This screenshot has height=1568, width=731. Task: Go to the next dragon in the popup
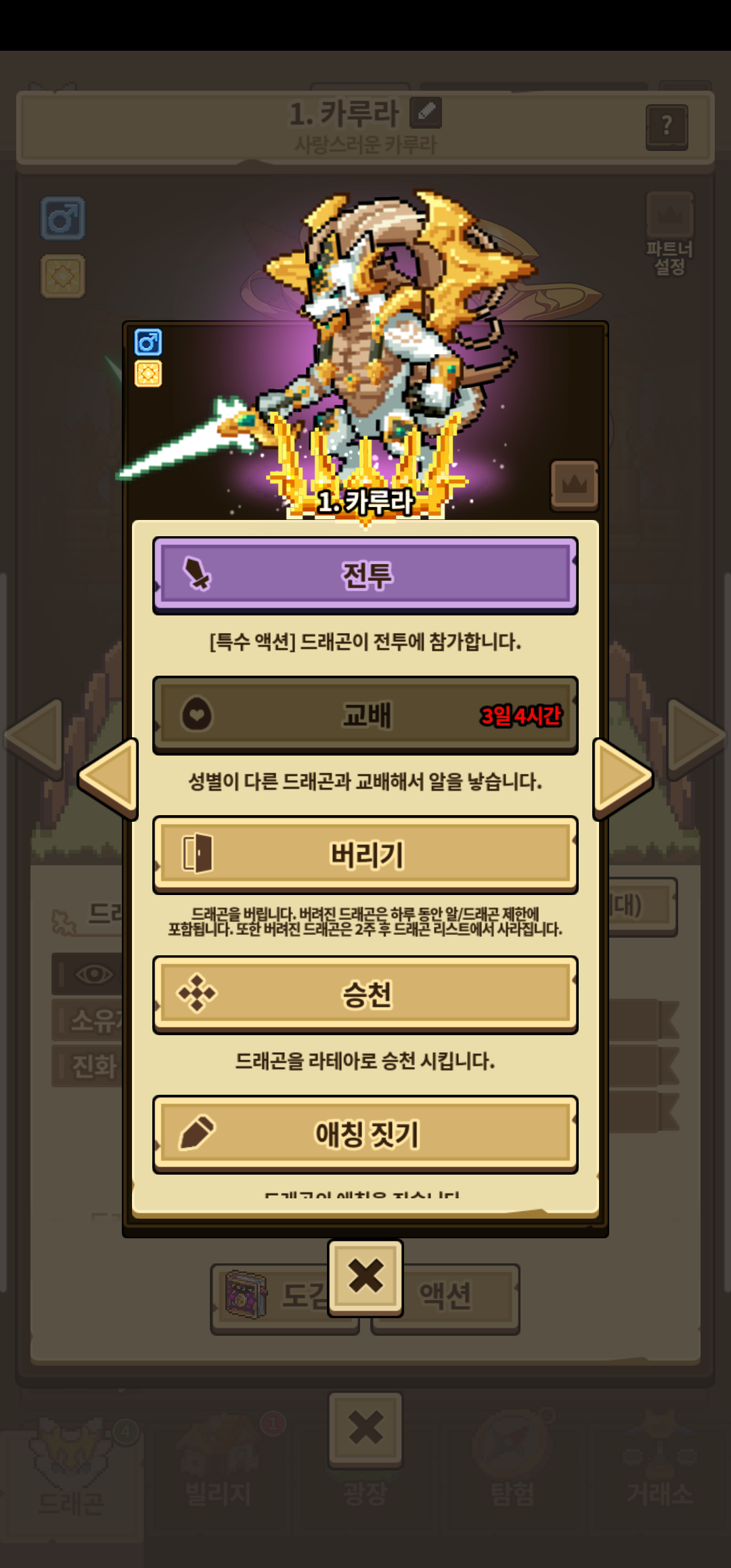point(623,779)
